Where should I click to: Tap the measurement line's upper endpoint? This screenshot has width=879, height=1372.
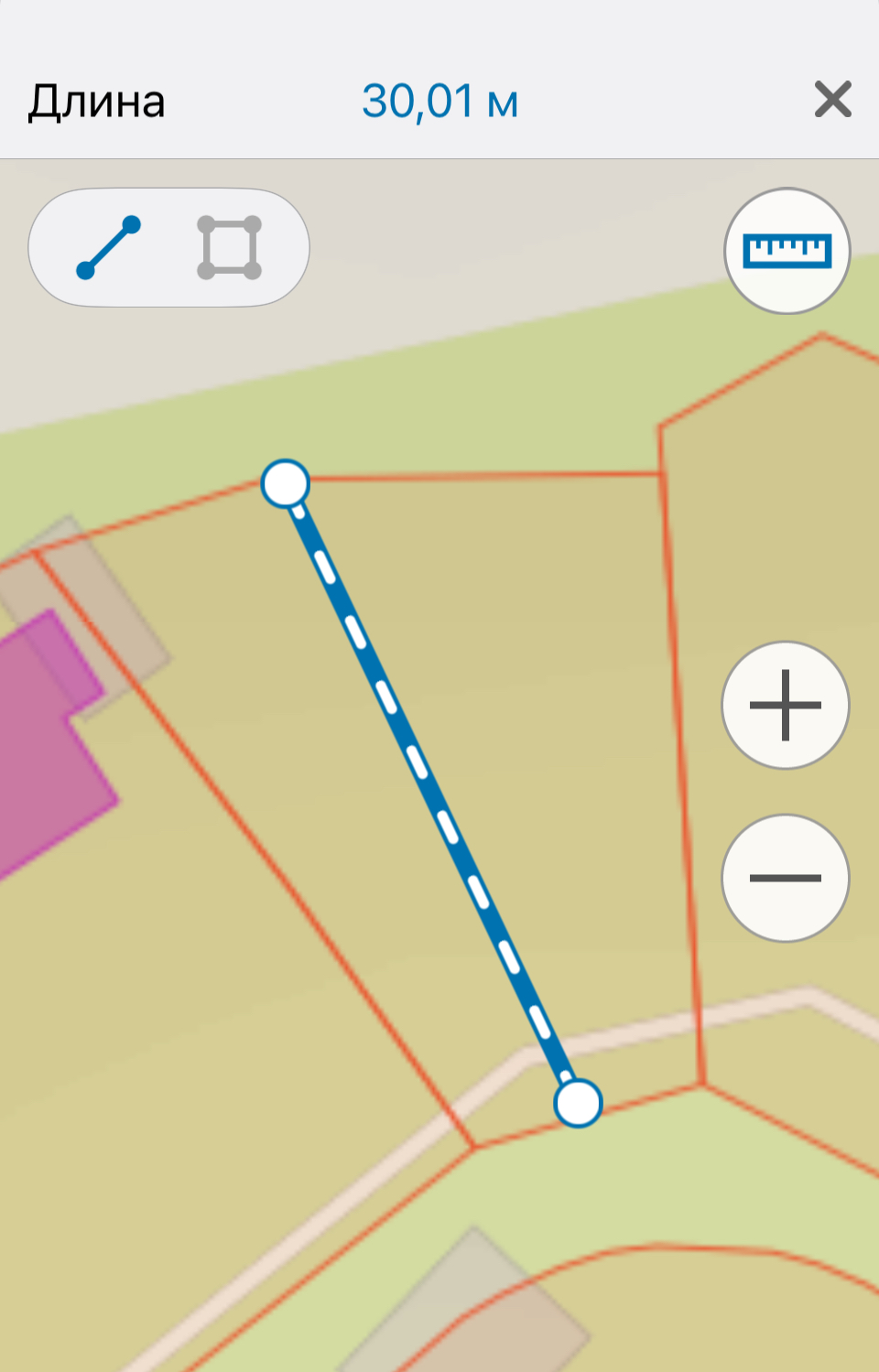point(286,483)
